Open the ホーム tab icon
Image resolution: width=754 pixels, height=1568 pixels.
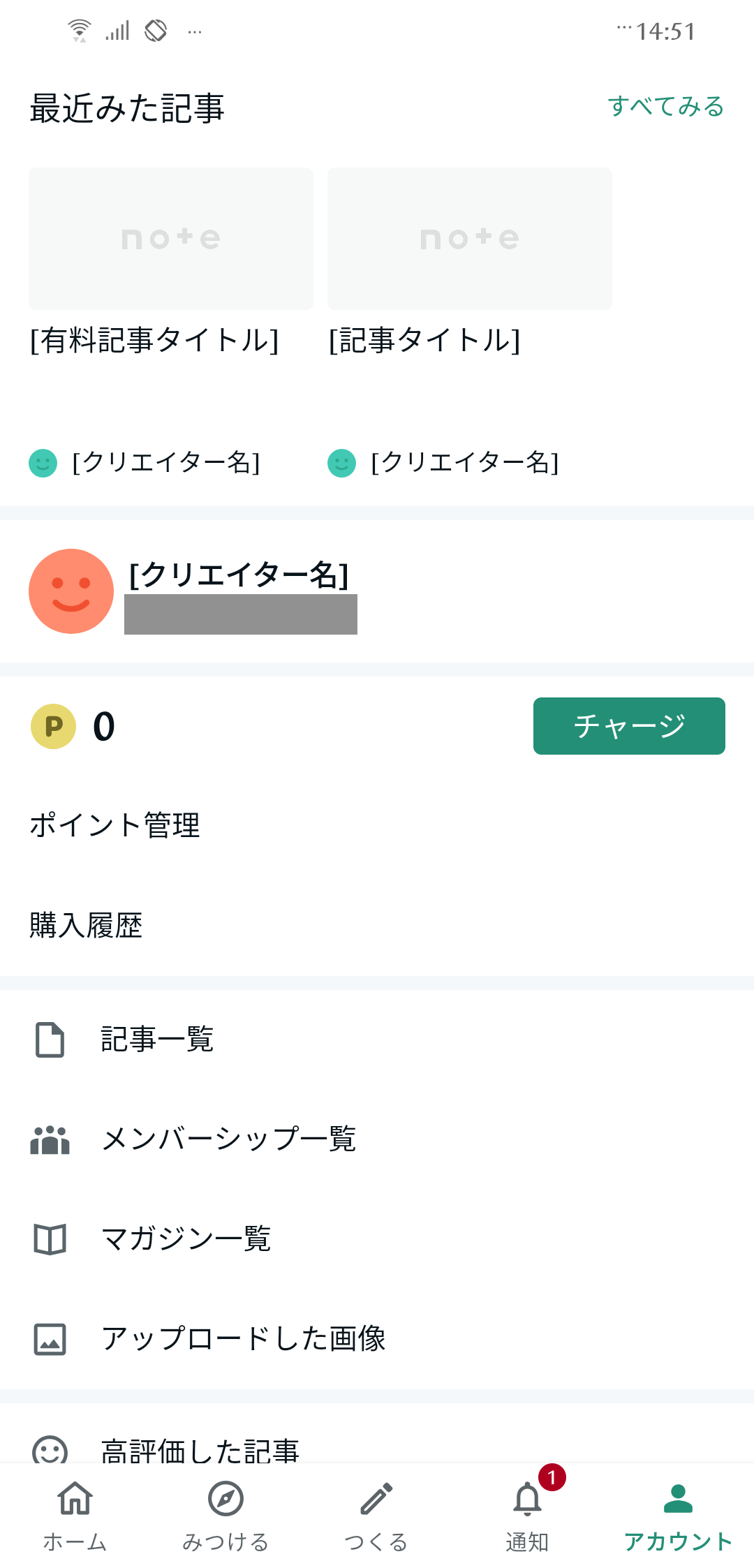(75, 1500)
